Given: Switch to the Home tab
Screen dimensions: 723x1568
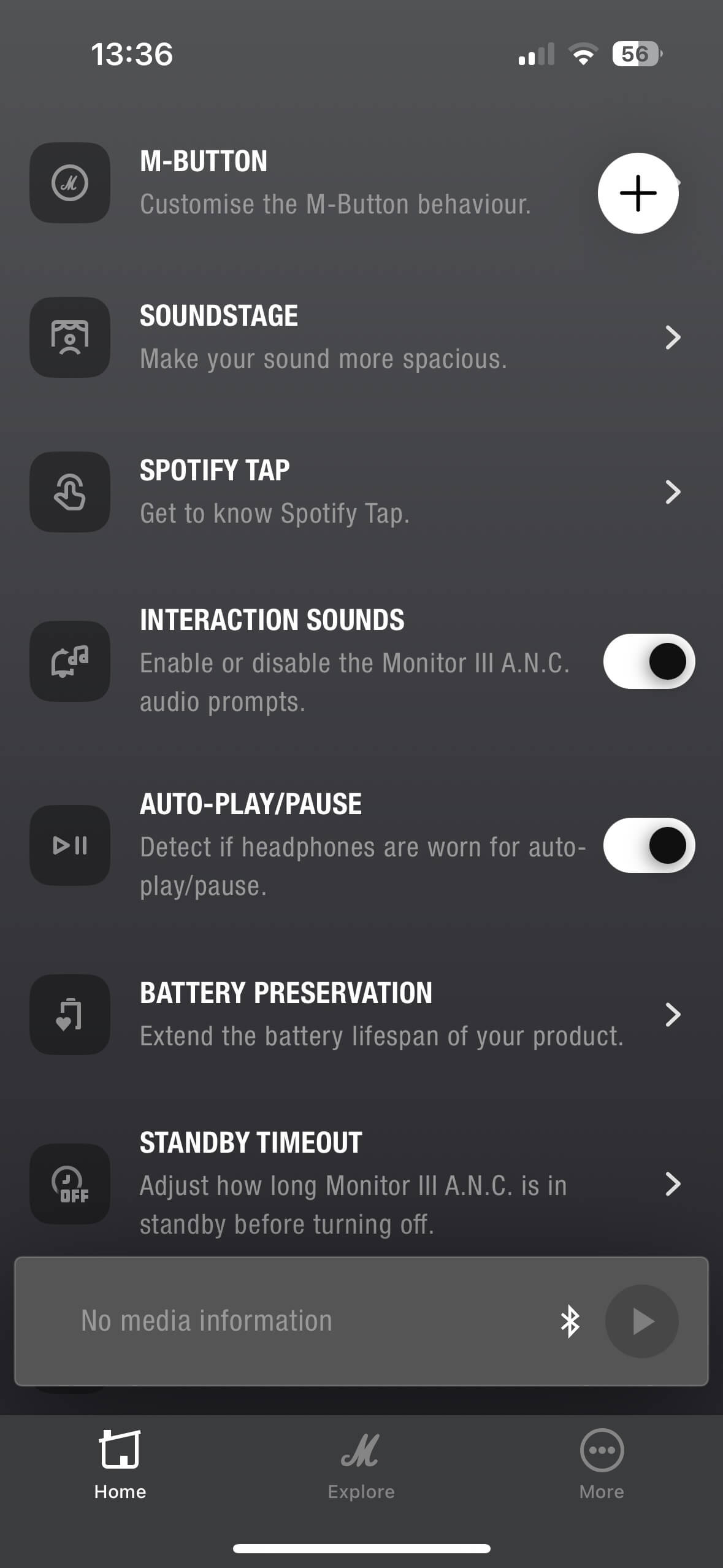Looking at the screenshot, I should (120, 1464).
